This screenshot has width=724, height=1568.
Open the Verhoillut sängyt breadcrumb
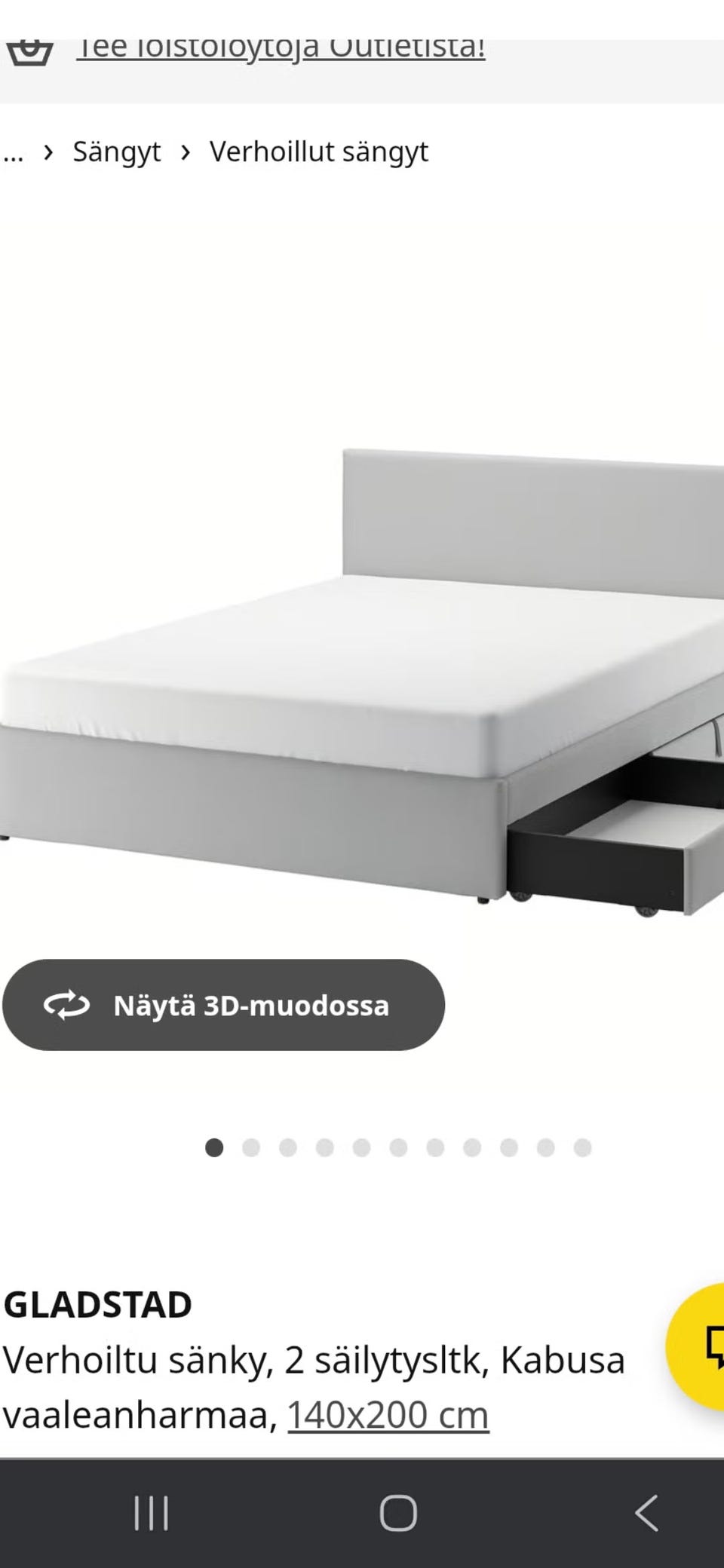click(319, 151)
